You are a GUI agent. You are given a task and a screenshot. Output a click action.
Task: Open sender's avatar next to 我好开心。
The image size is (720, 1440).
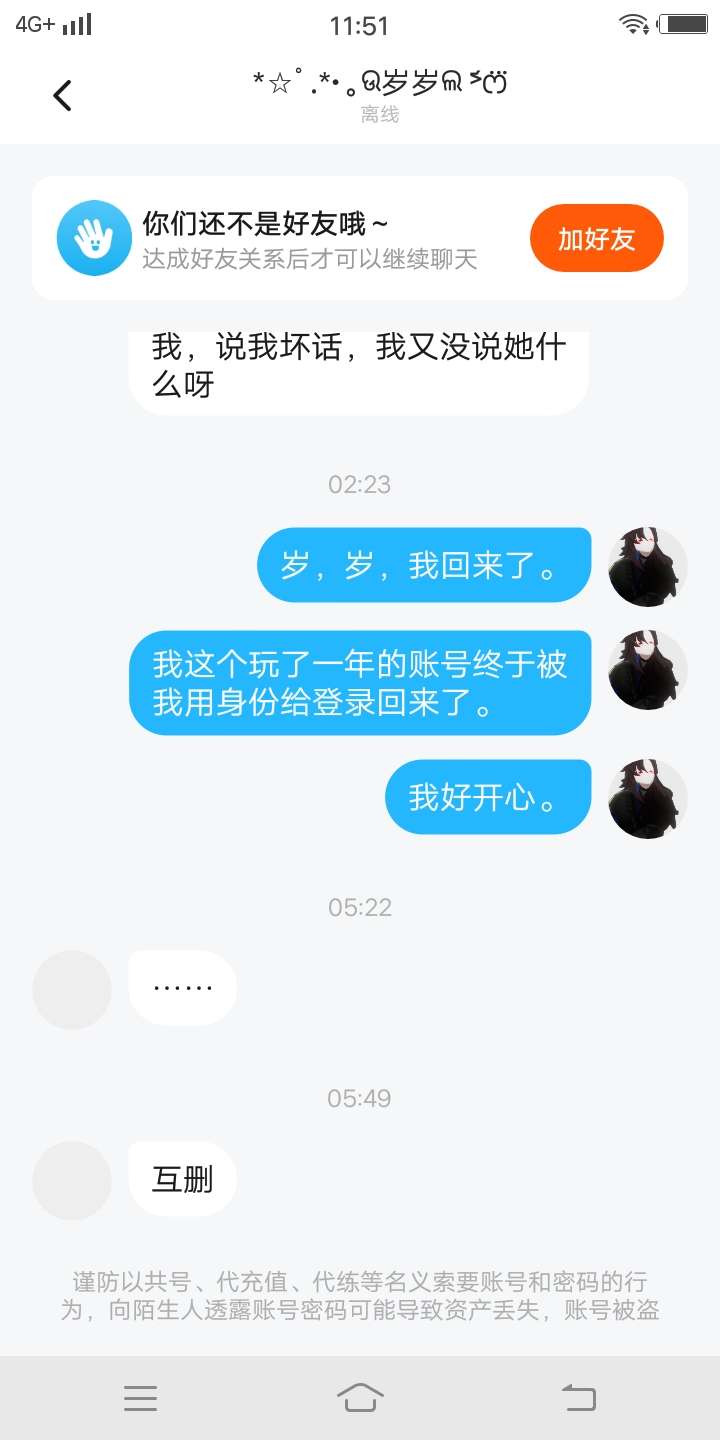point(648,798)
